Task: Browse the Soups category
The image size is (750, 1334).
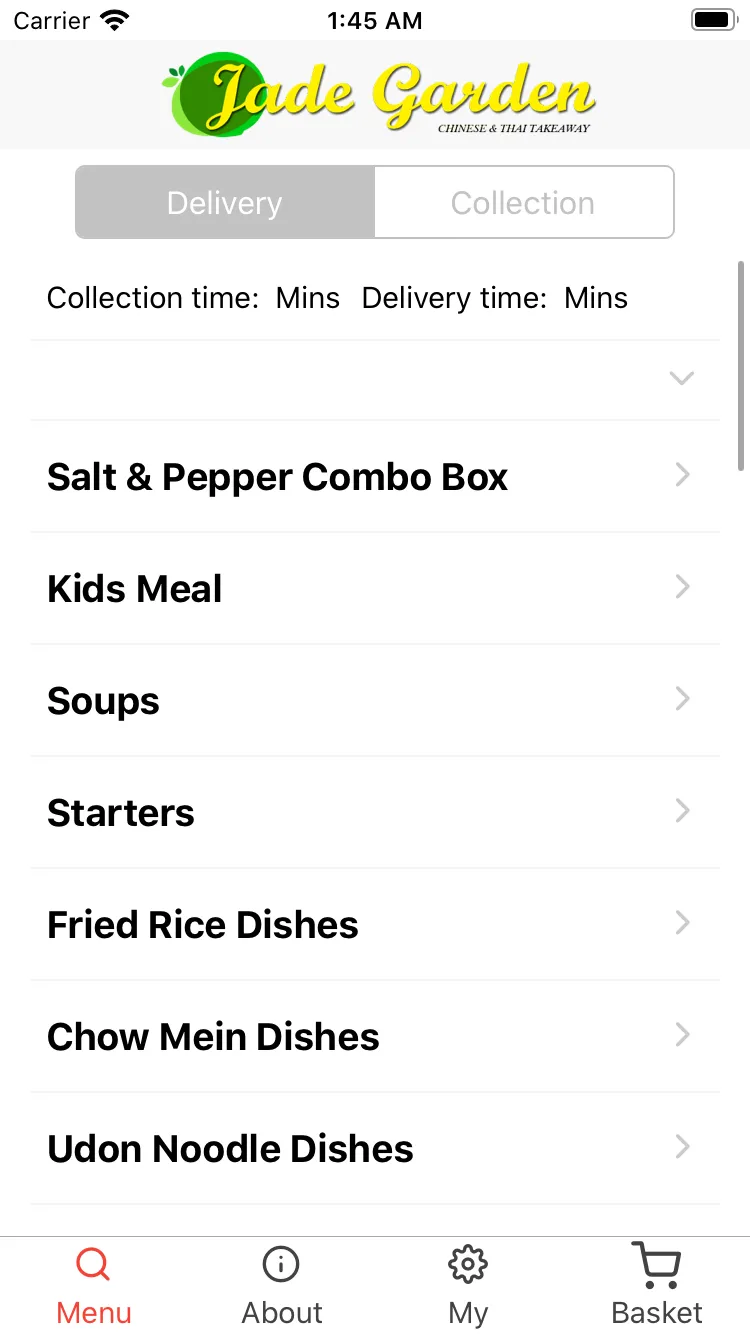Action: click(375, 701)
